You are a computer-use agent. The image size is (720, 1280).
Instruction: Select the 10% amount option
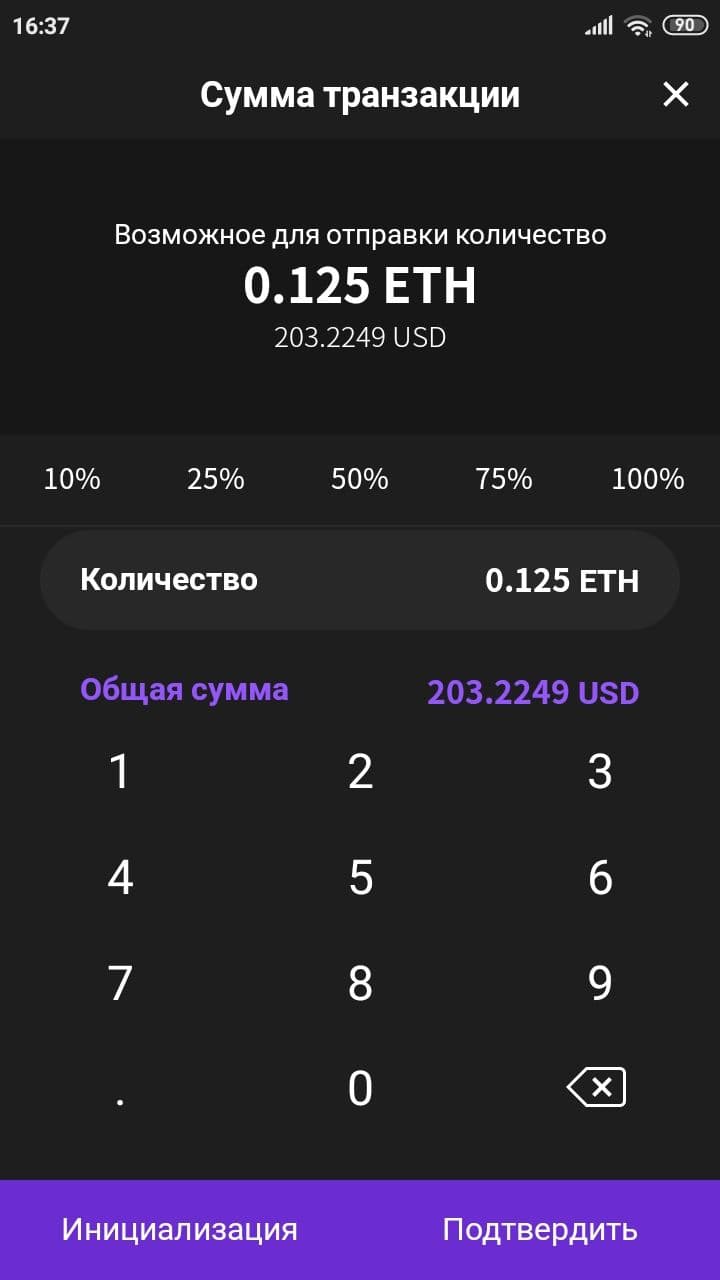tap(72, 479)
